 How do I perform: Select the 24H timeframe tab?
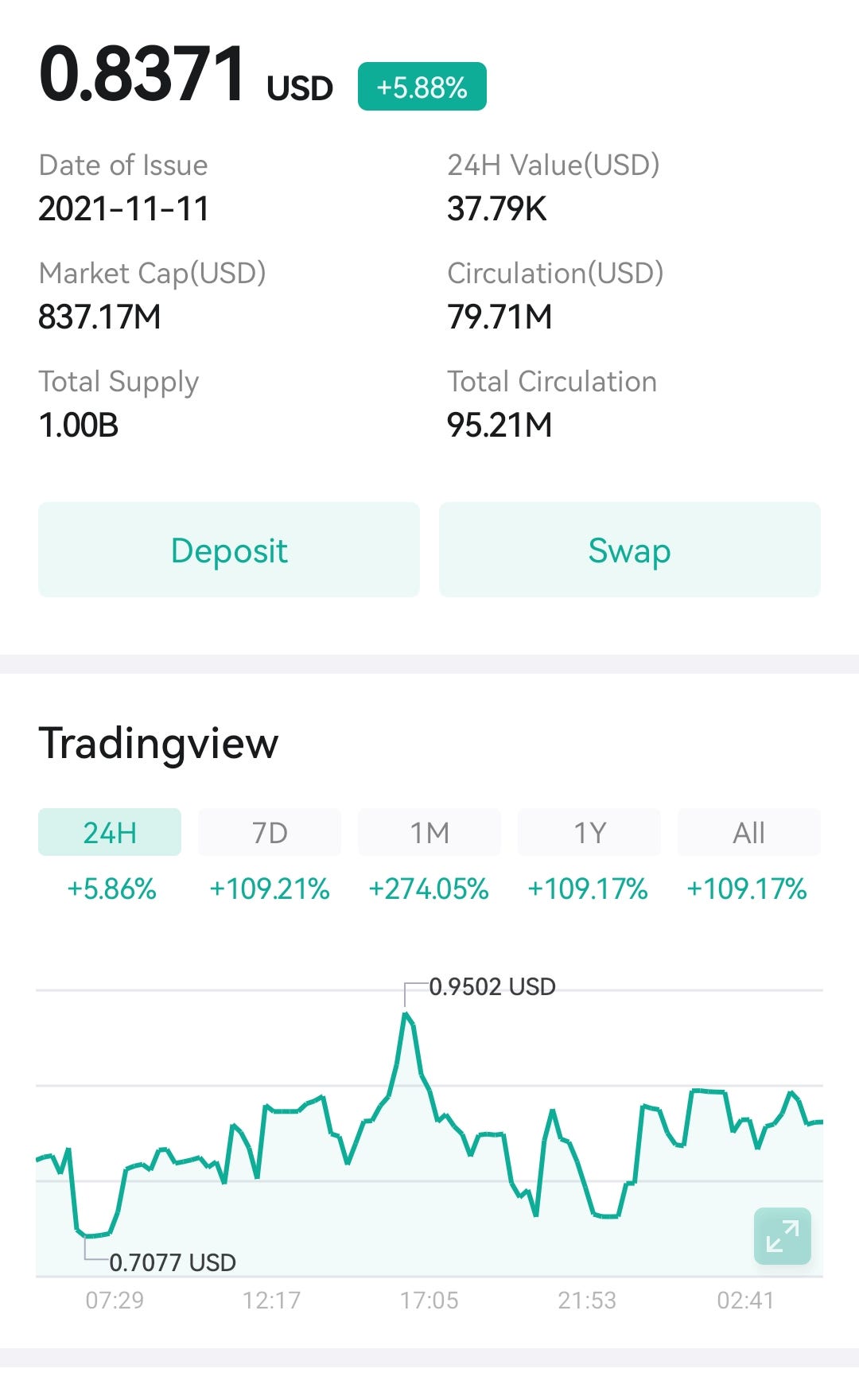109,832
